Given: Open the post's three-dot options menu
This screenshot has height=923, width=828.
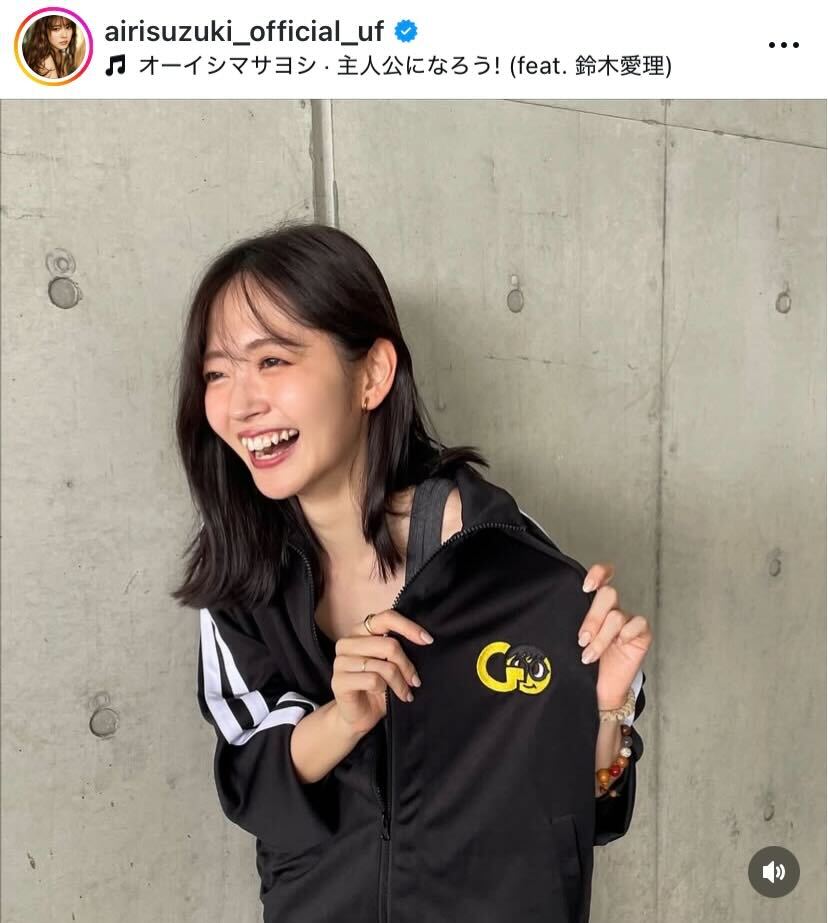Looking at the screenshot, I should pyautogui.click(x=782, y=46).
